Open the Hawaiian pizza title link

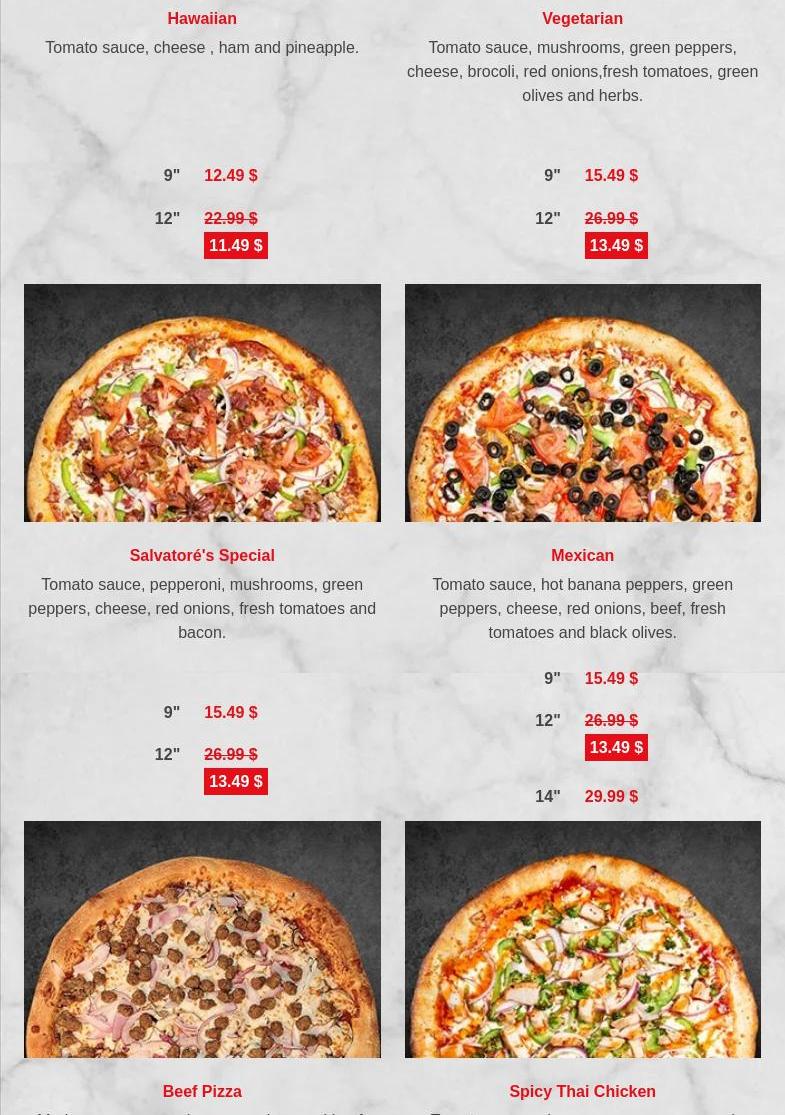click(x=202, y=18)
